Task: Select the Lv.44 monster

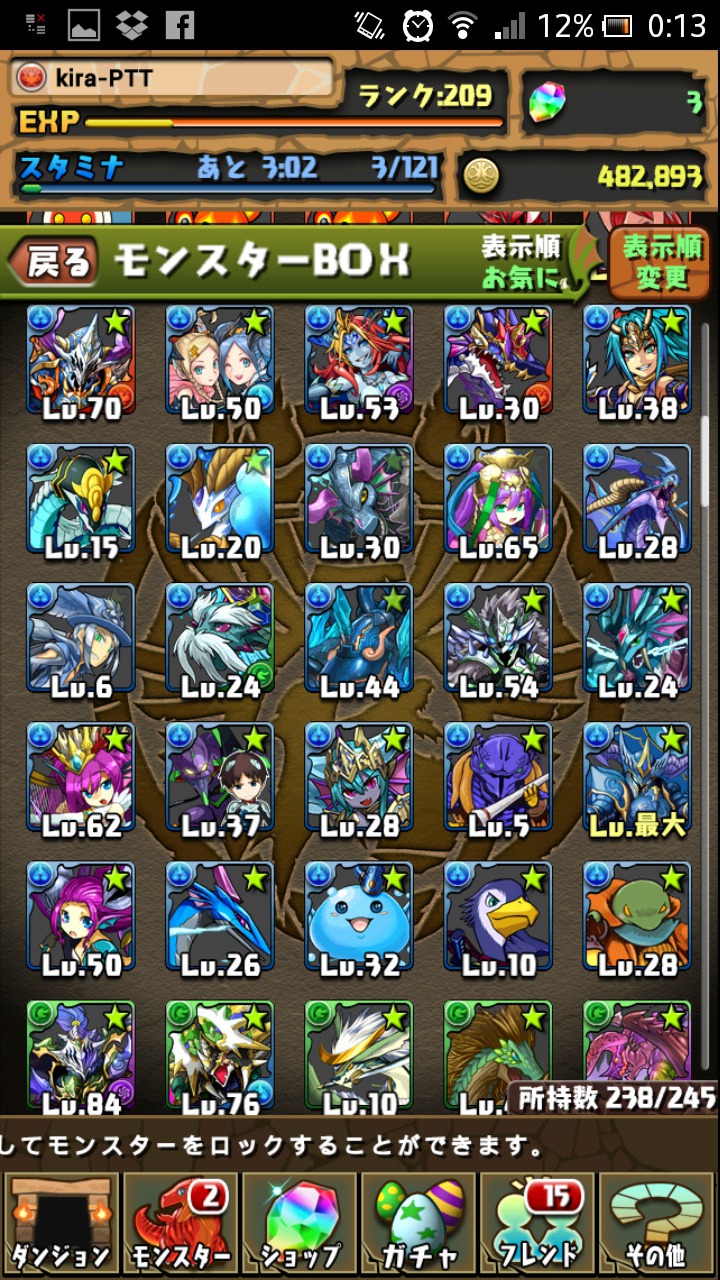Action: [358, 638]
